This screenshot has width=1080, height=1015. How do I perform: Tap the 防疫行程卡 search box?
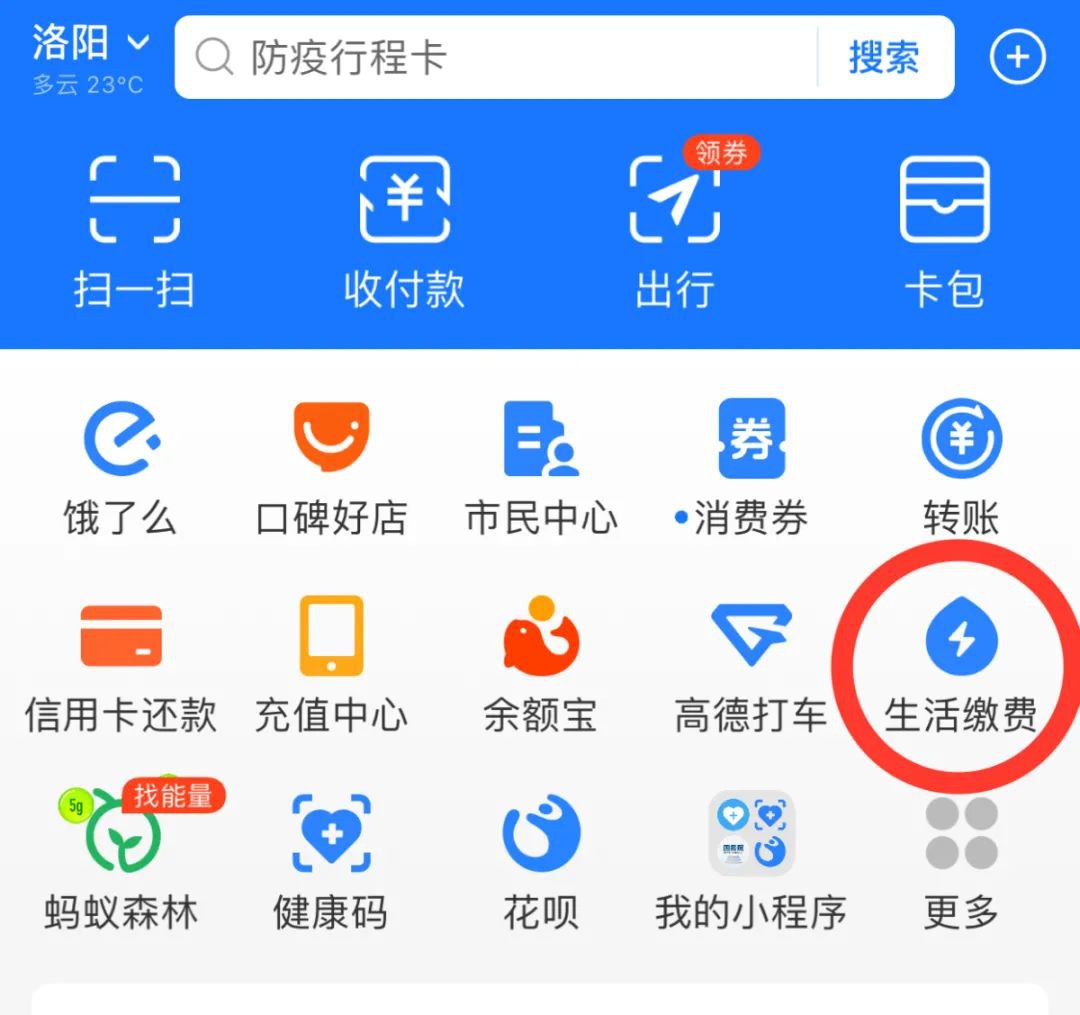click(495, 58)
